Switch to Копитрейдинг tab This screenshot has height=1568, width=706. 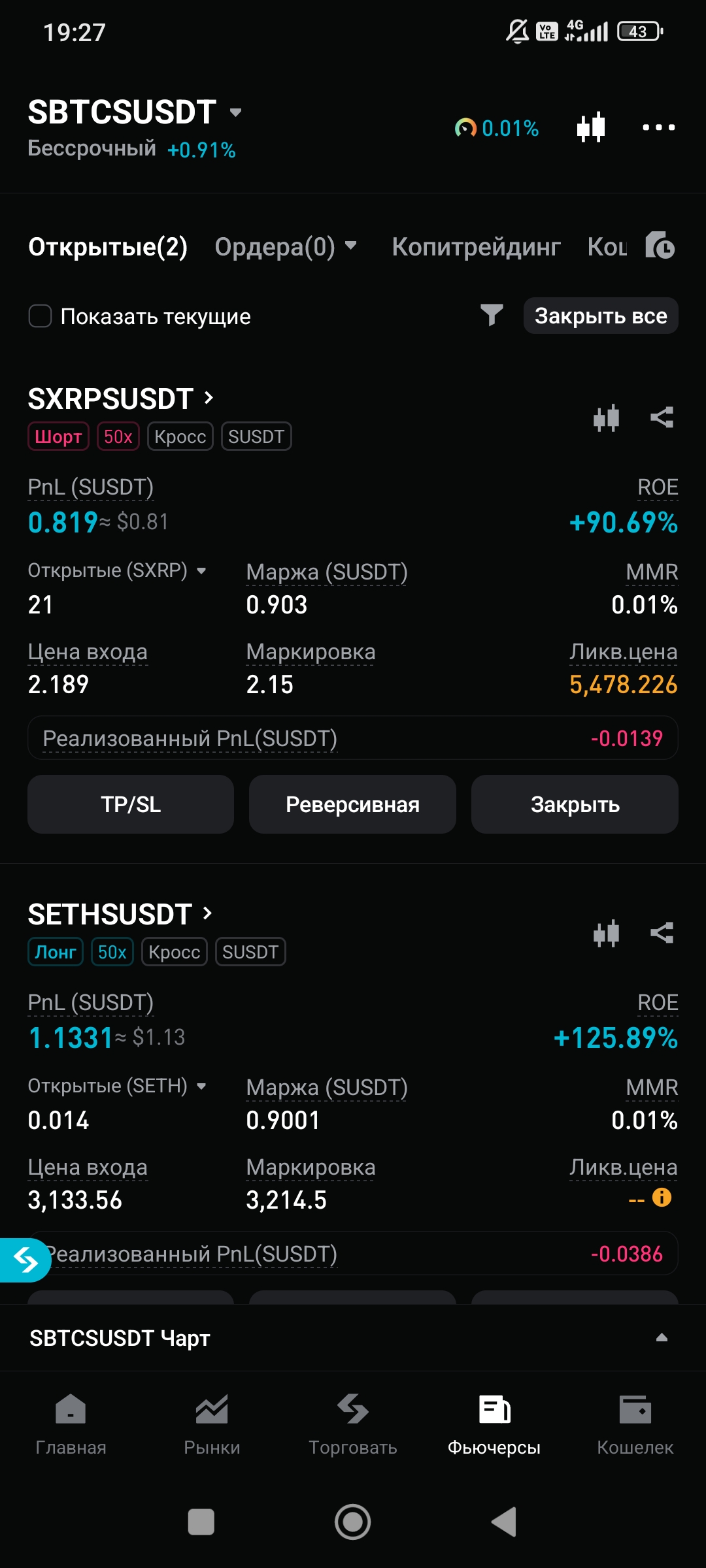coord(476,247)
